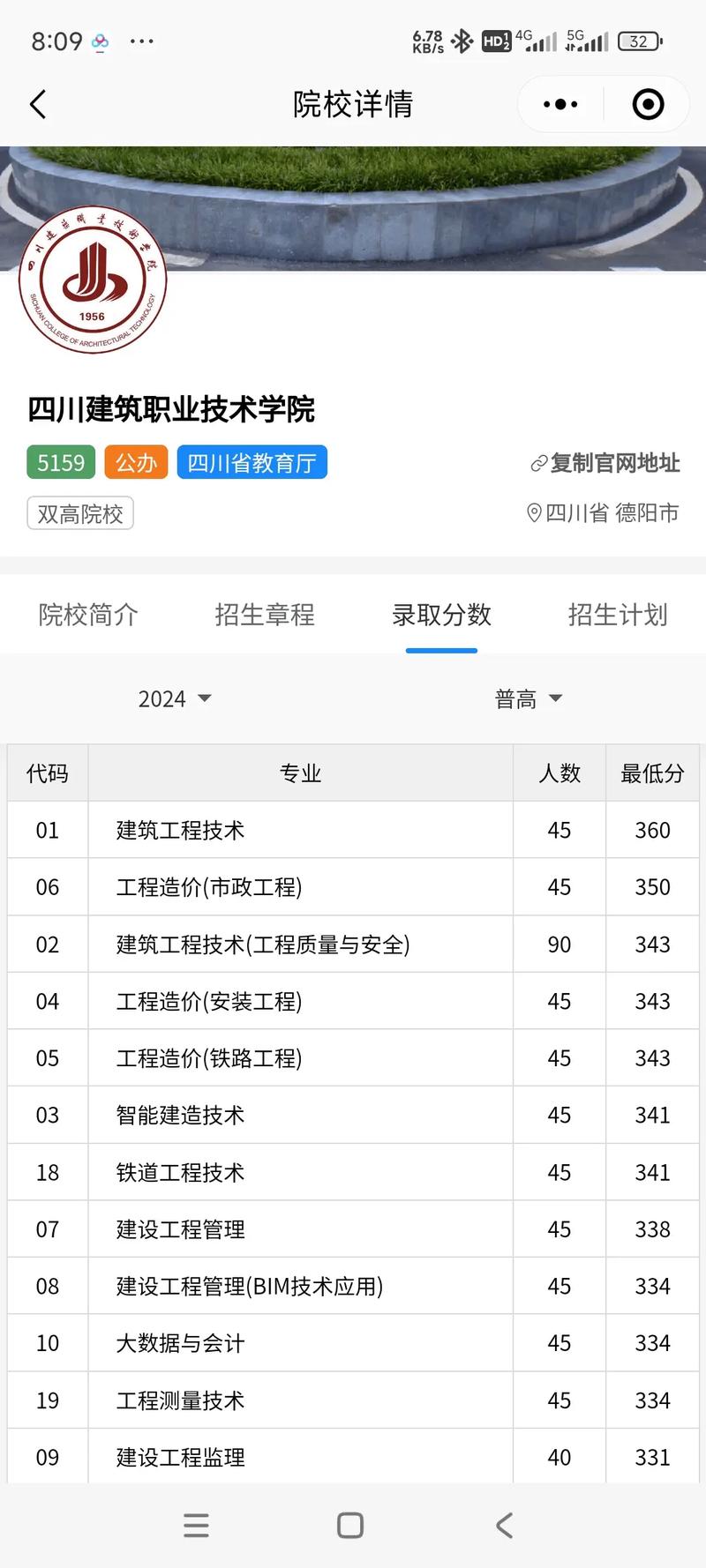Tap the hamburger menu in the bottom navigation
The height and width of the screenshot is (1568, 706).
click(x=196, y=1526)
